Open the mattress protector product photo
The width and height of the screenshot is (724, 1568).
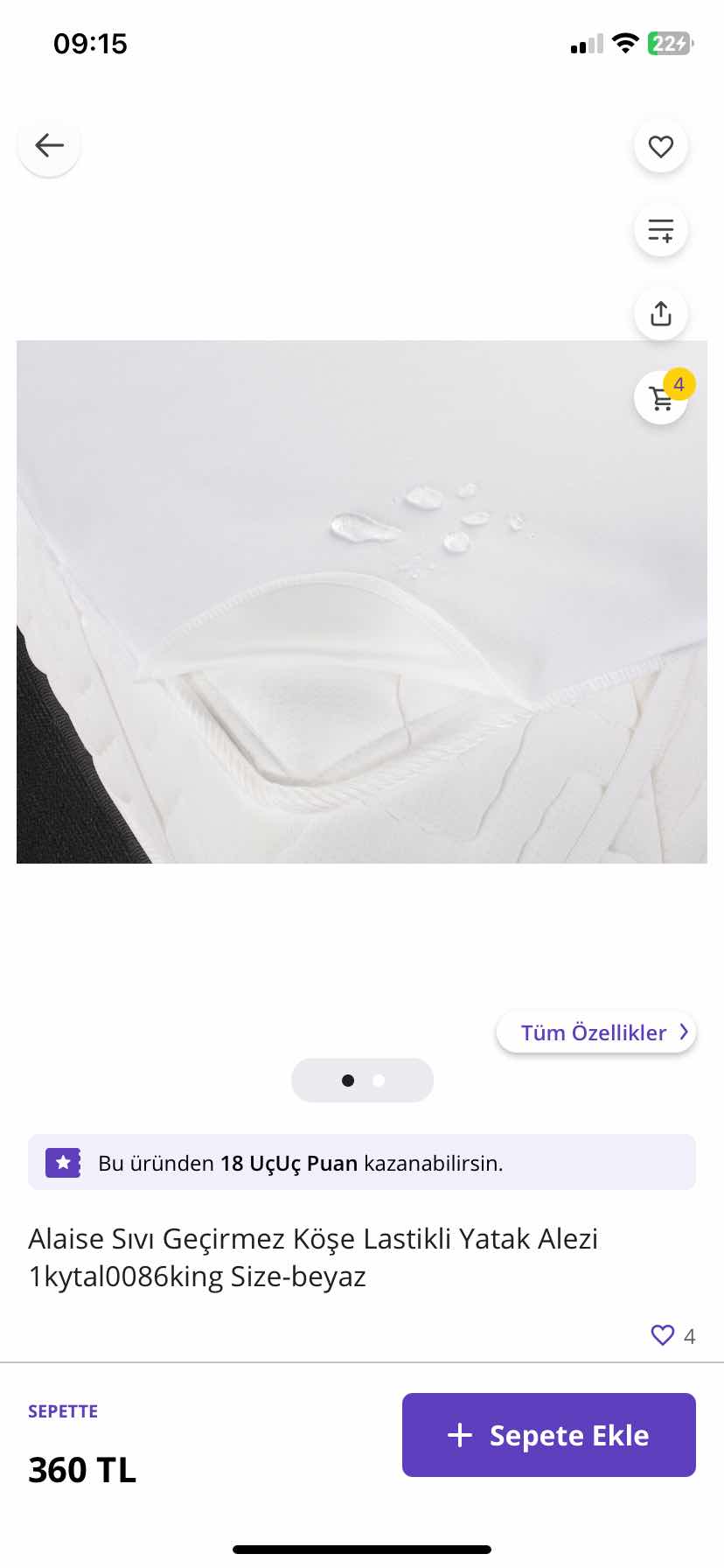[x=362, y=602]
